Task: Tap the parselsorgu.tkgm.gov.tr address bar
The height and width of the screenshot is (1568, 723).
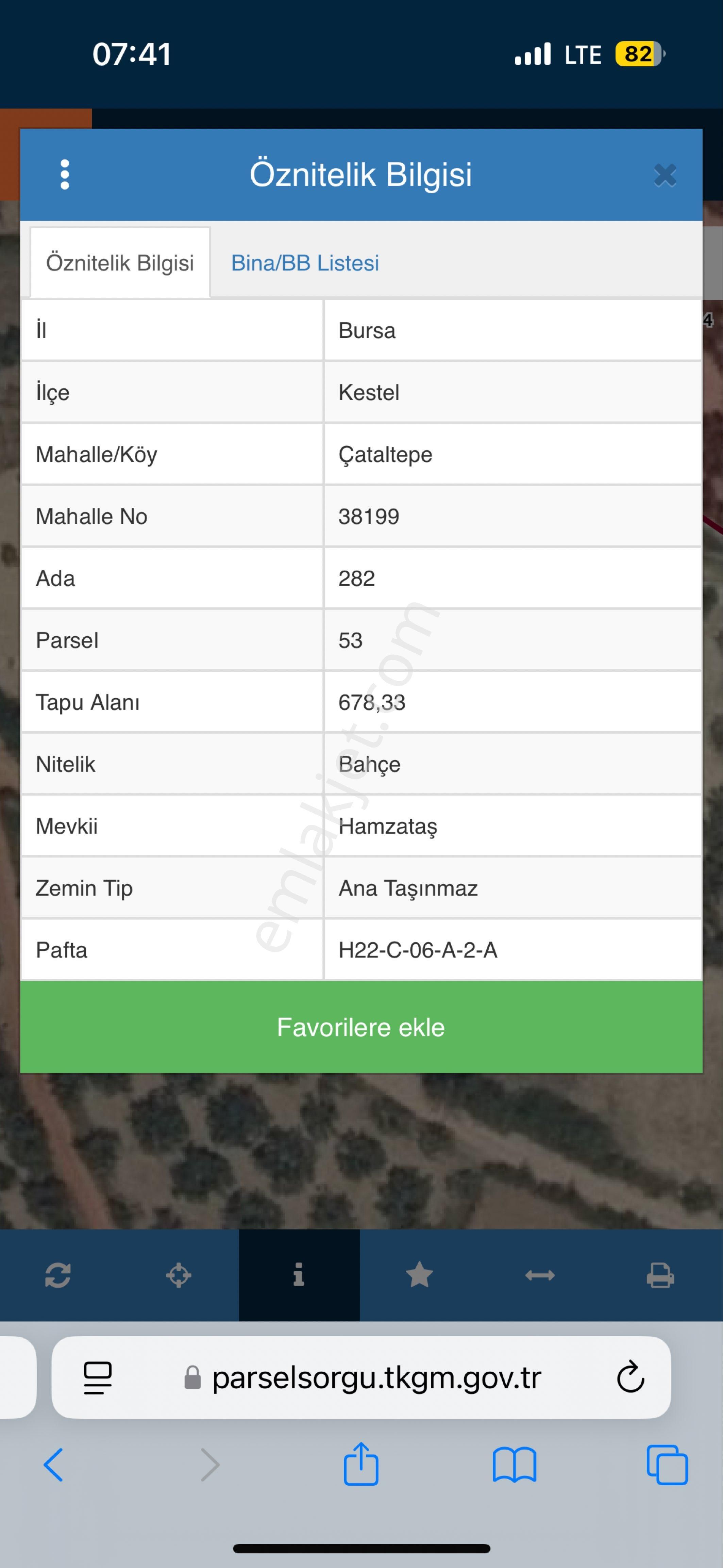Action: tap(376, 1377)
